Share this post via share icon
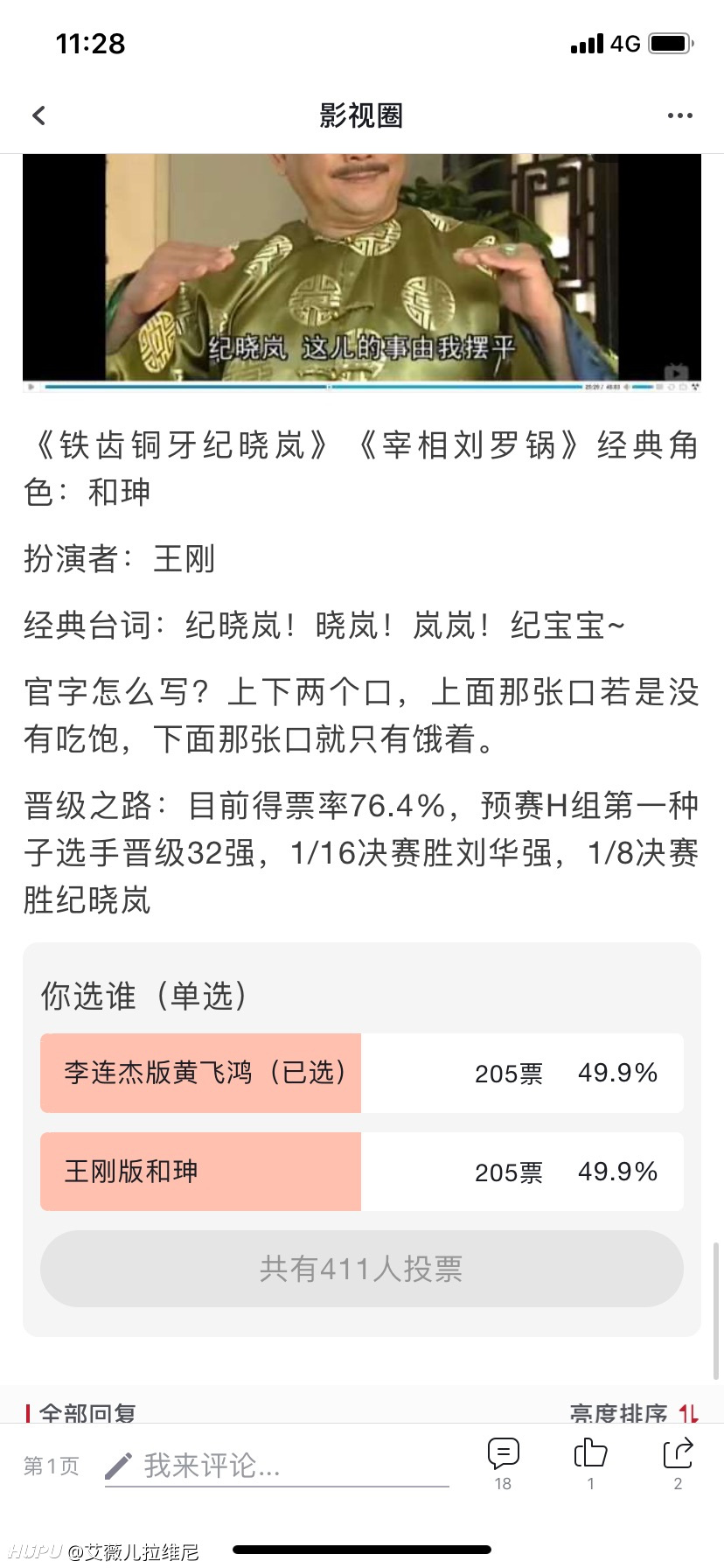The height and width of the screenshot is (1568, 724). (x=678, y=1462)
